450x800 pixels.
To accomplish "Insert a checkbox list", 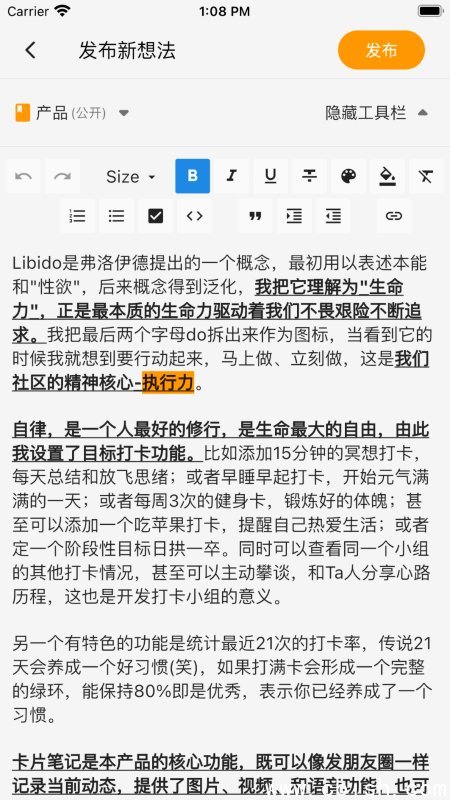I will pos(155,216).
